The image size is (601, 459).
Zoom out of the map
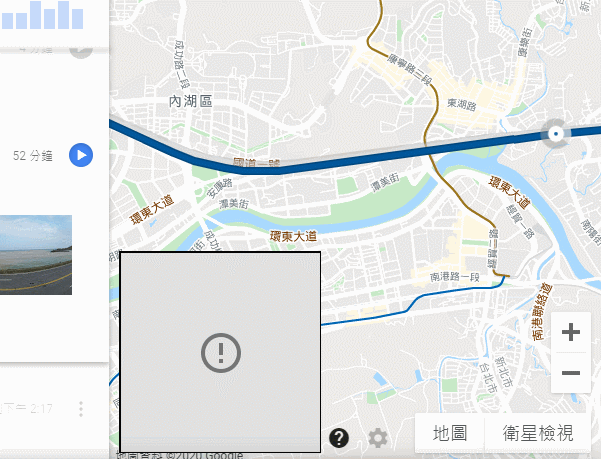coord(571,373)
